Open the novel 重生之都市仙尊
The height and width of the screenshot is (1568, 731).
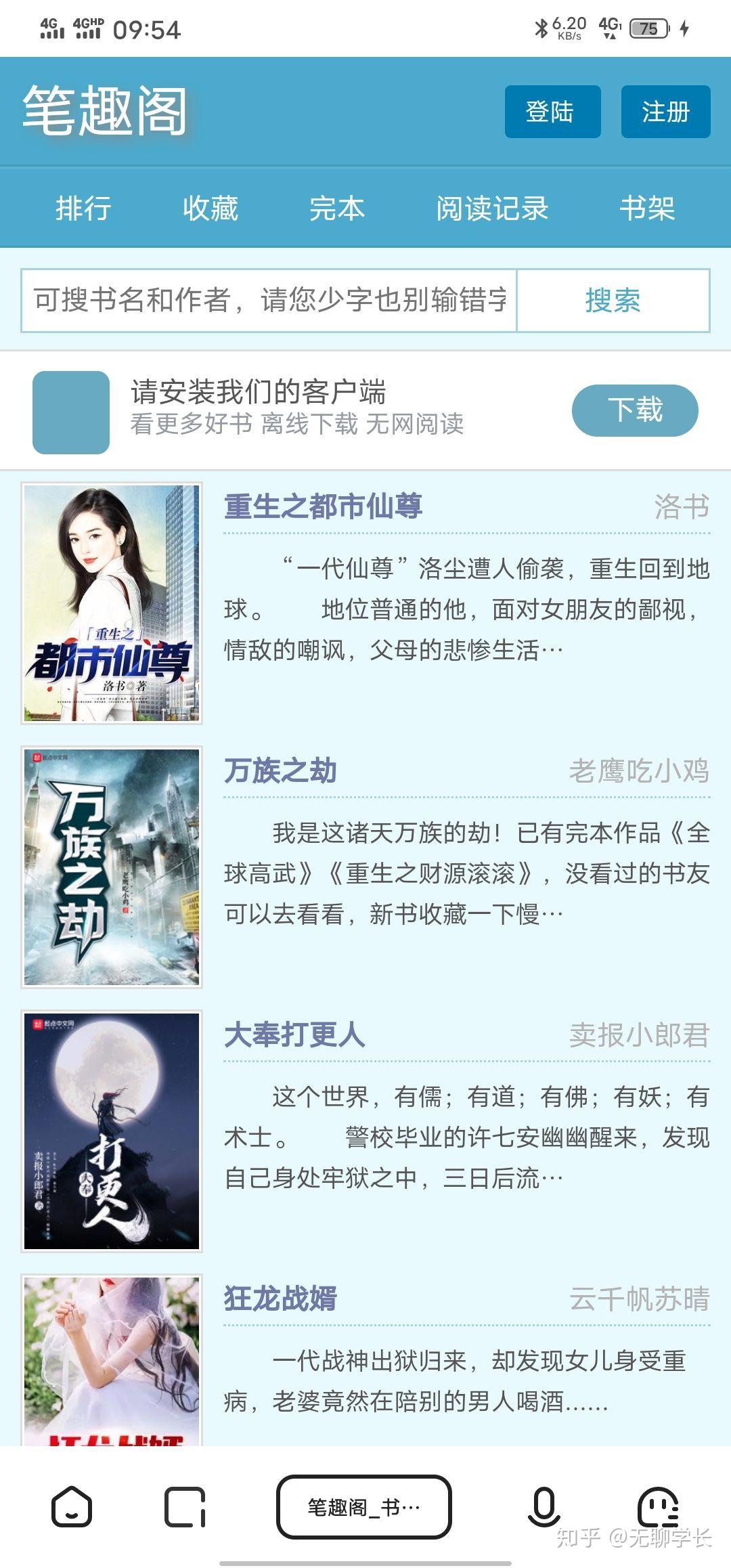(323, 506)
